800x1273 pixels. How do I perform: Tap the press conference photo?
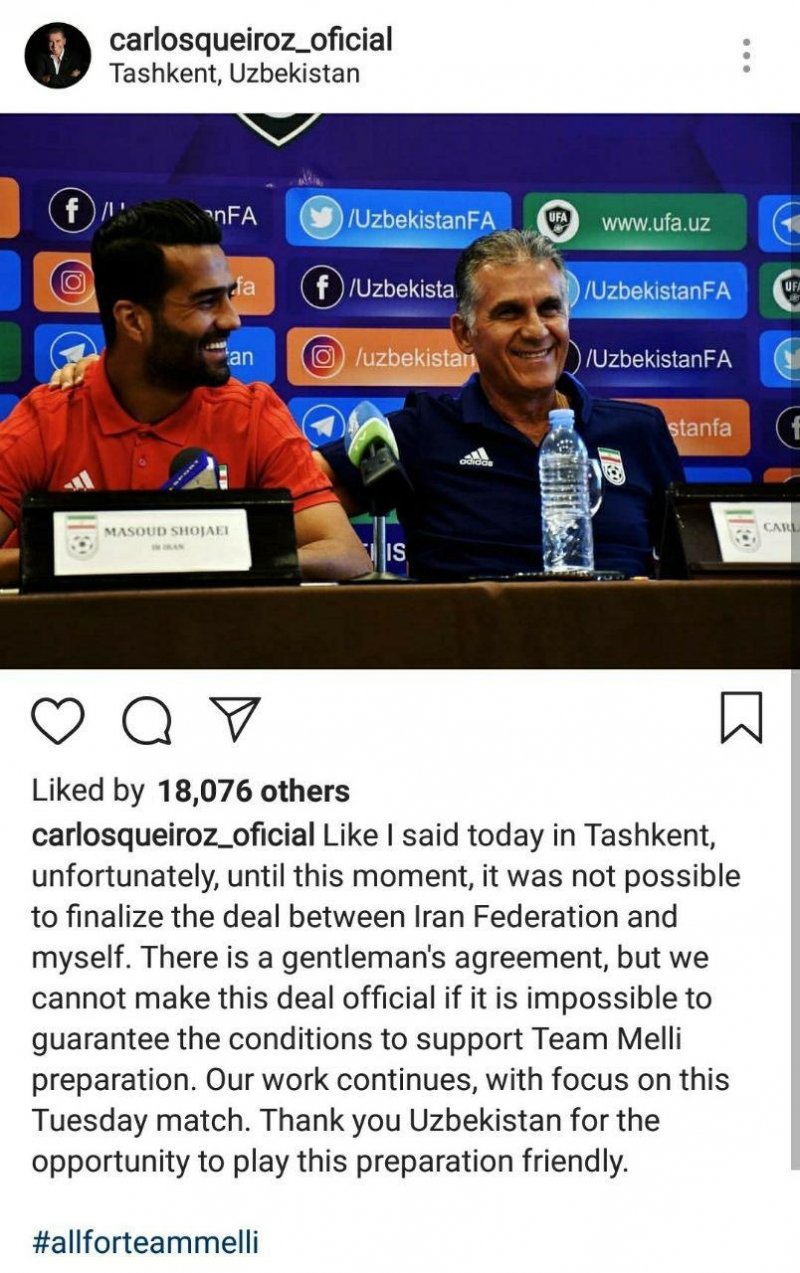[x=400, y=390]
